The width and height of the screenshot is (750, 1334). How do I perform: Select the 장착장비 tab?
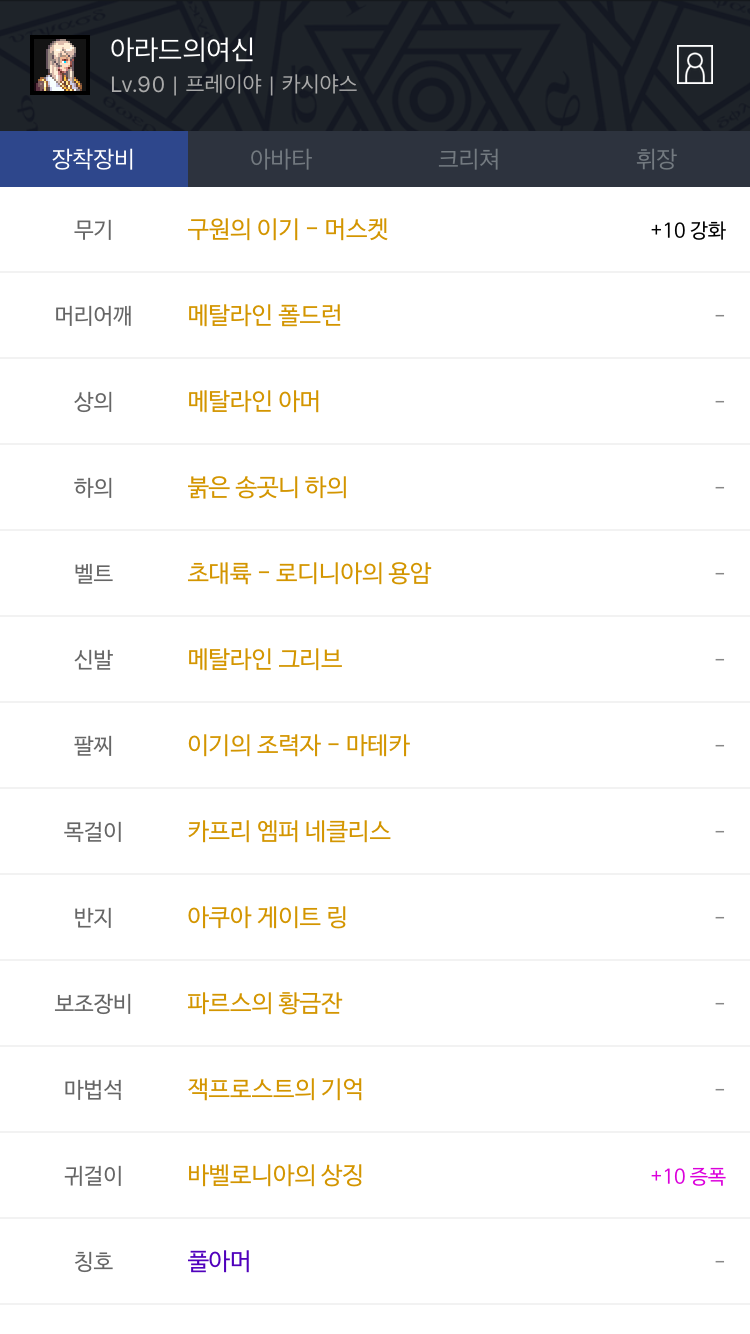pos(94,159)
